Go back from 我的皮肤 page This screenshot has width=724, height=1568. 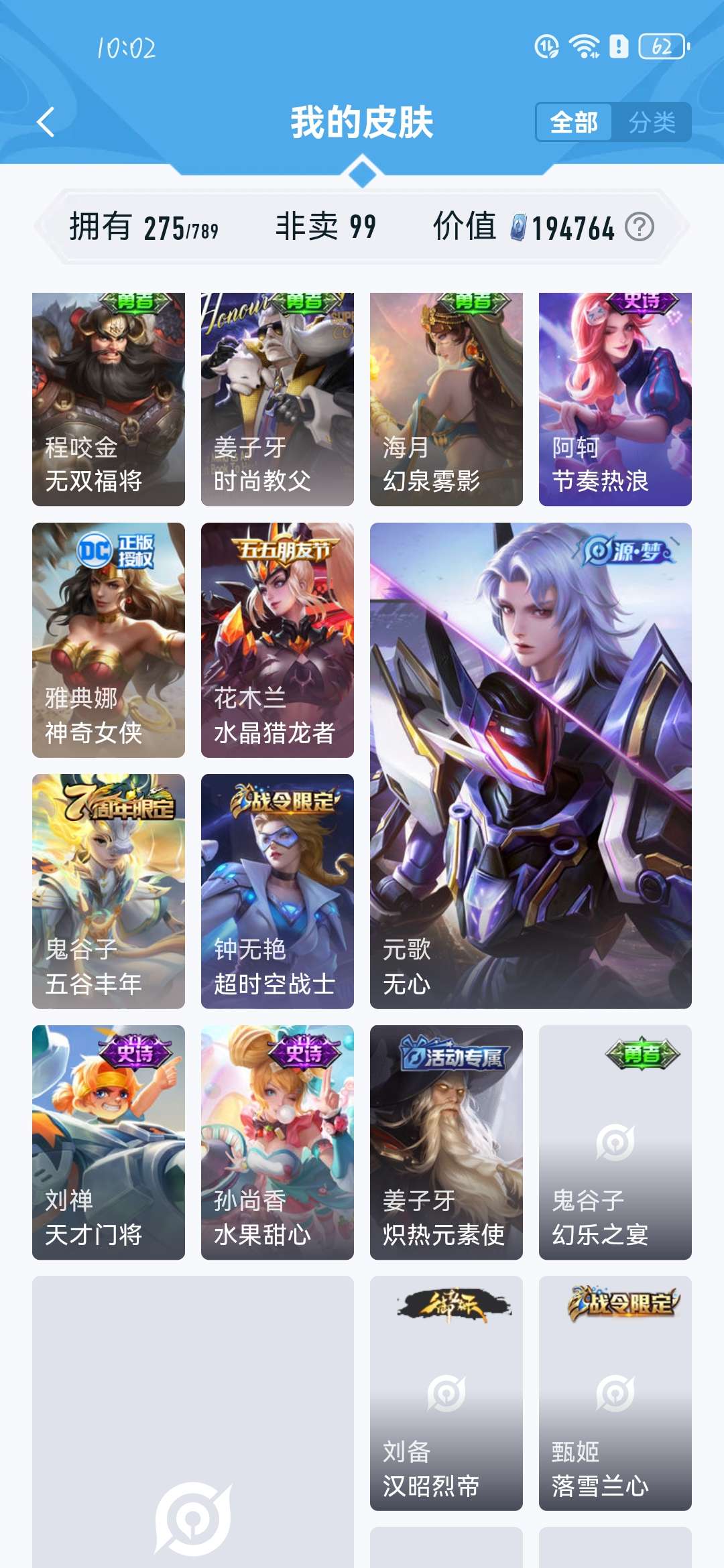(46, 122)
